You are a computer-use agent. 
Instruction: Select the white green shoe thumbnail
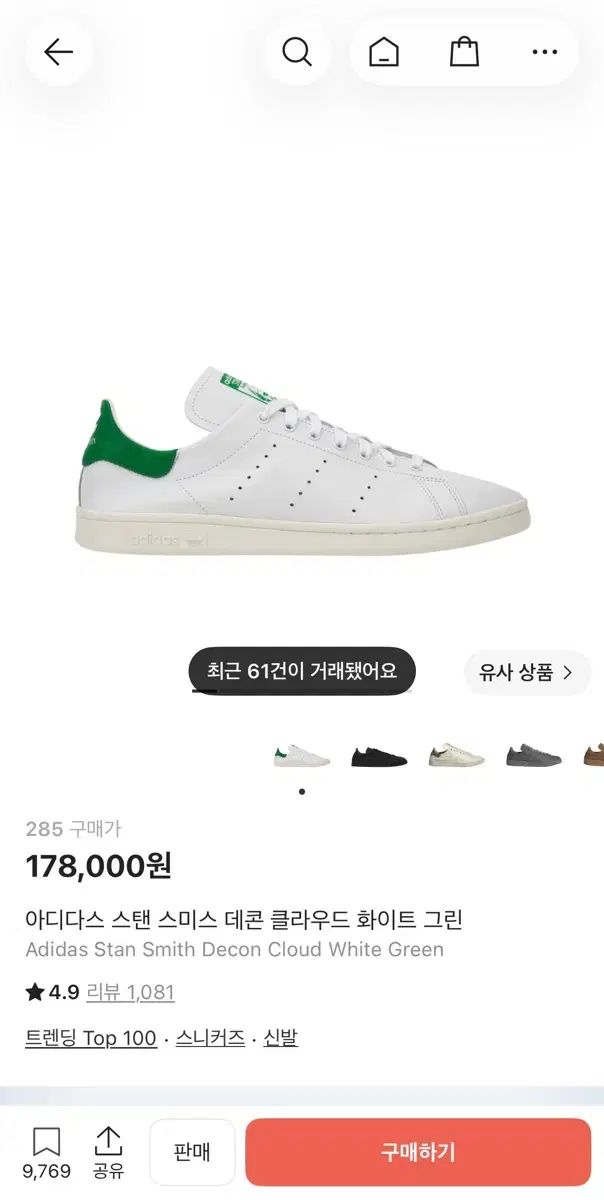click(301, 756)
